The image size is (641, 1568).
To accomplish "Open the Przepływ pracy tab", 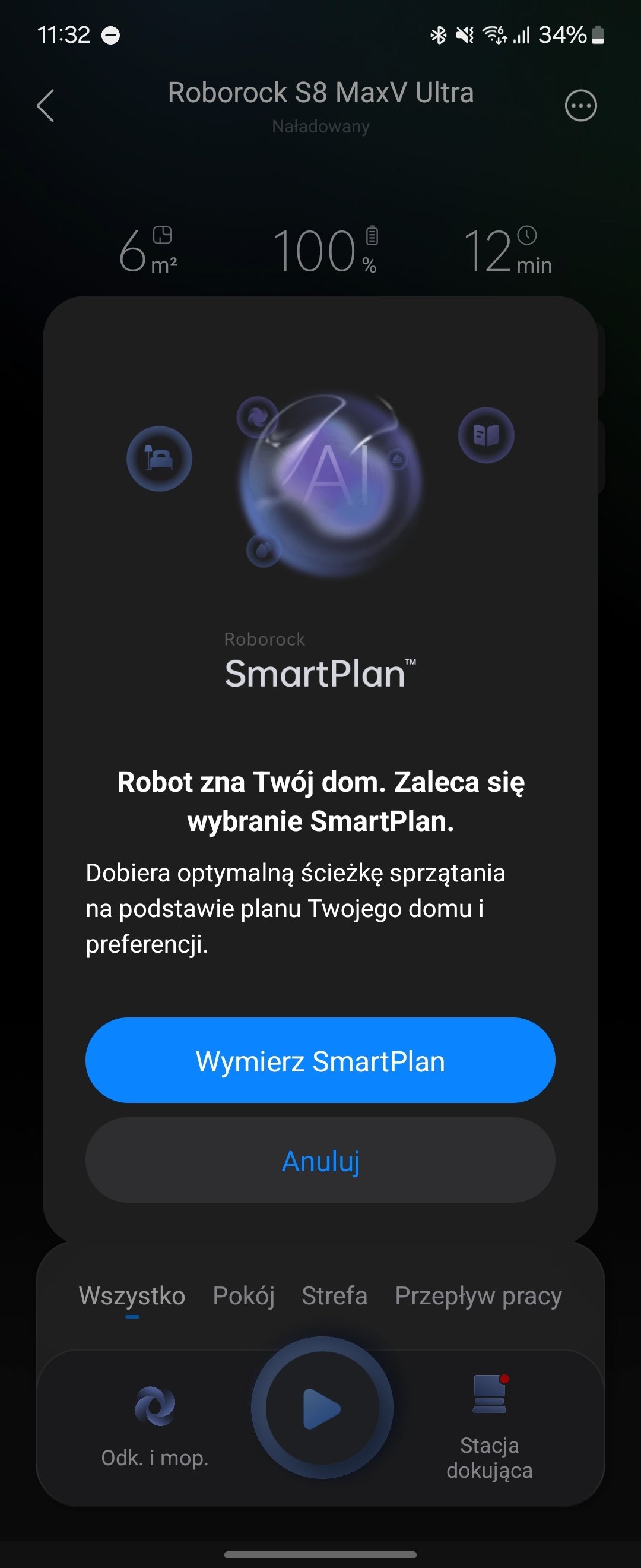I will click(x=478, y=1296).
